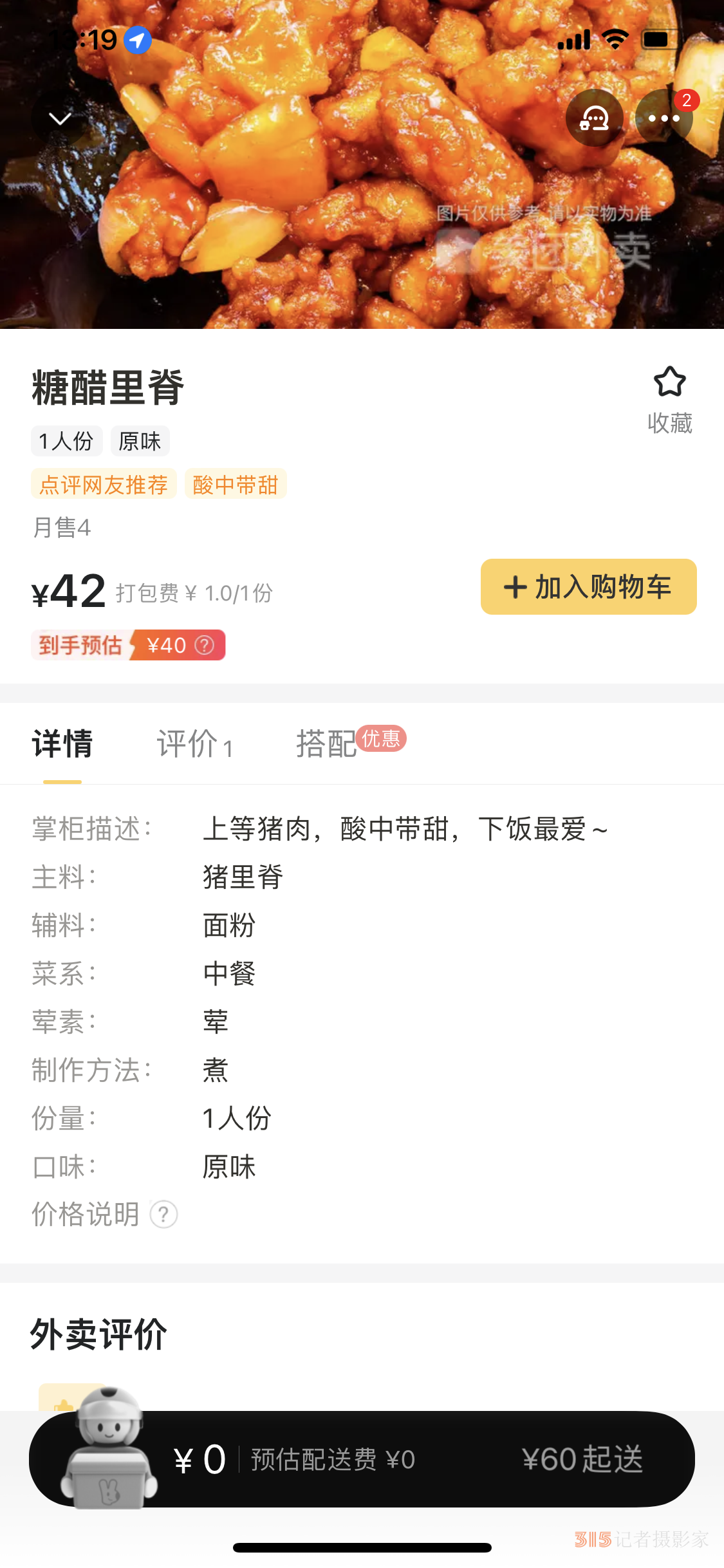Open the shopping cart rider icon
724x1568 pixels.
109,1448
